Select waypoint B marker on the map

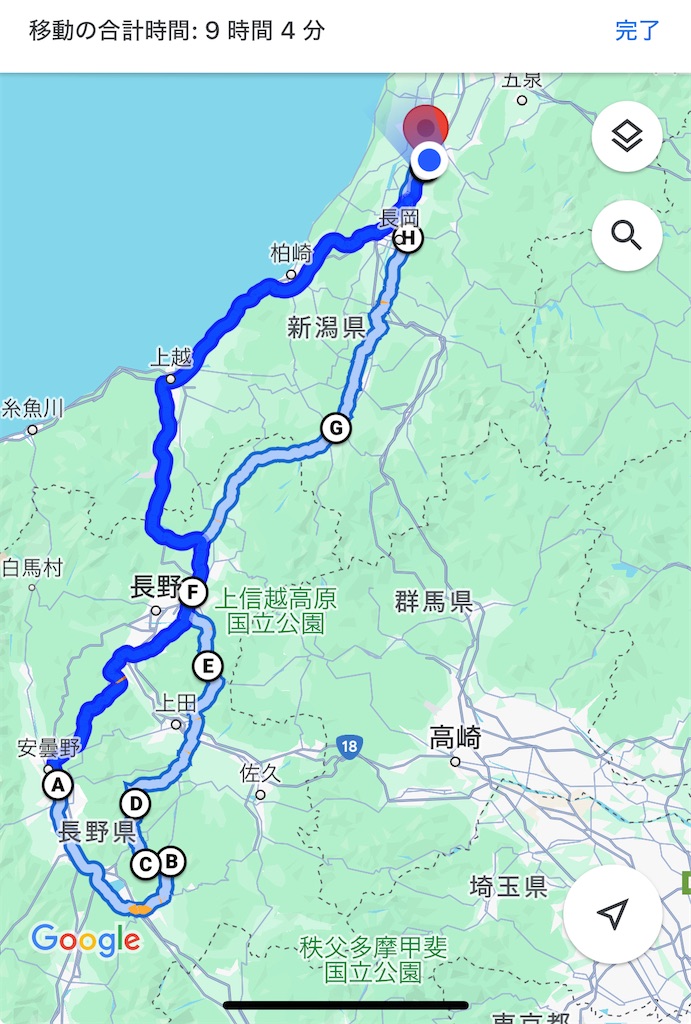pyautogui.click(x=171, y=860)
